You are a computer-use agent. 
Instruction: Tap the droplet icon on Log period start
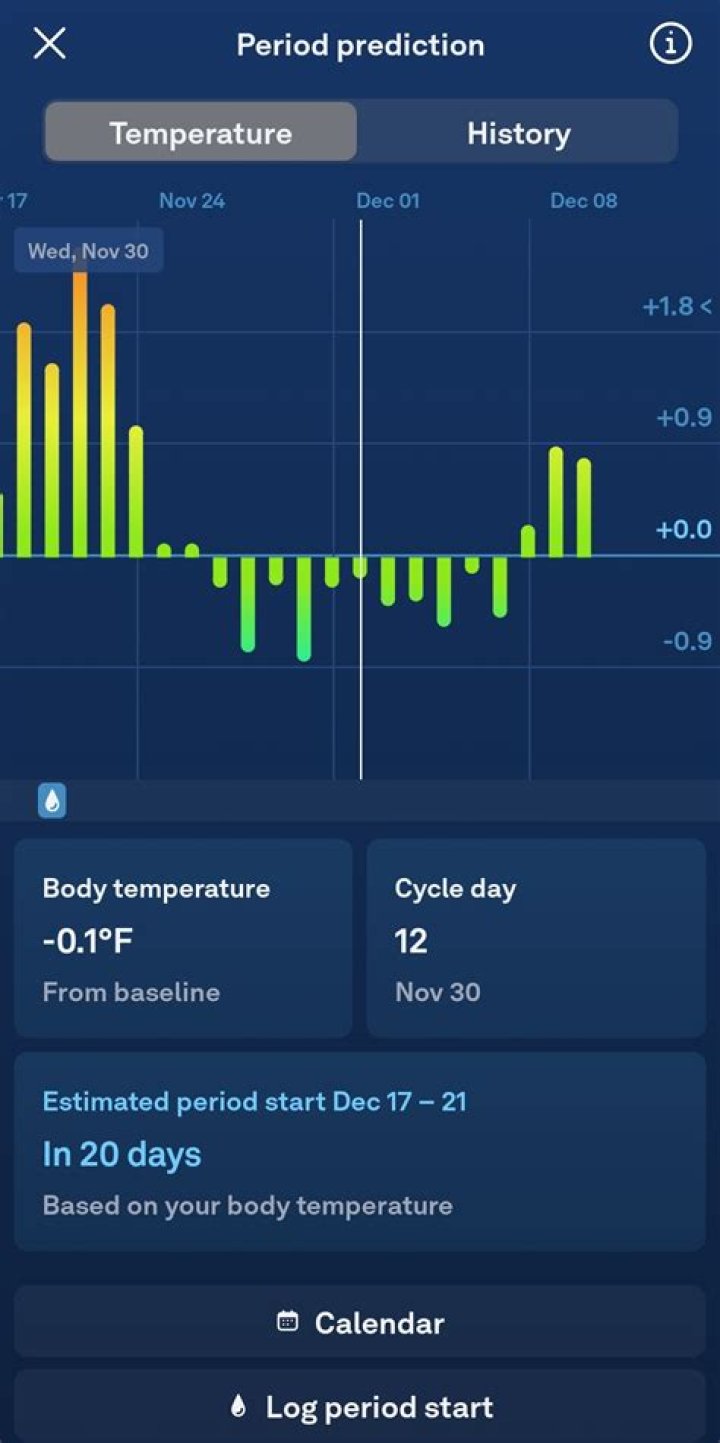[x=238, y=1406]
